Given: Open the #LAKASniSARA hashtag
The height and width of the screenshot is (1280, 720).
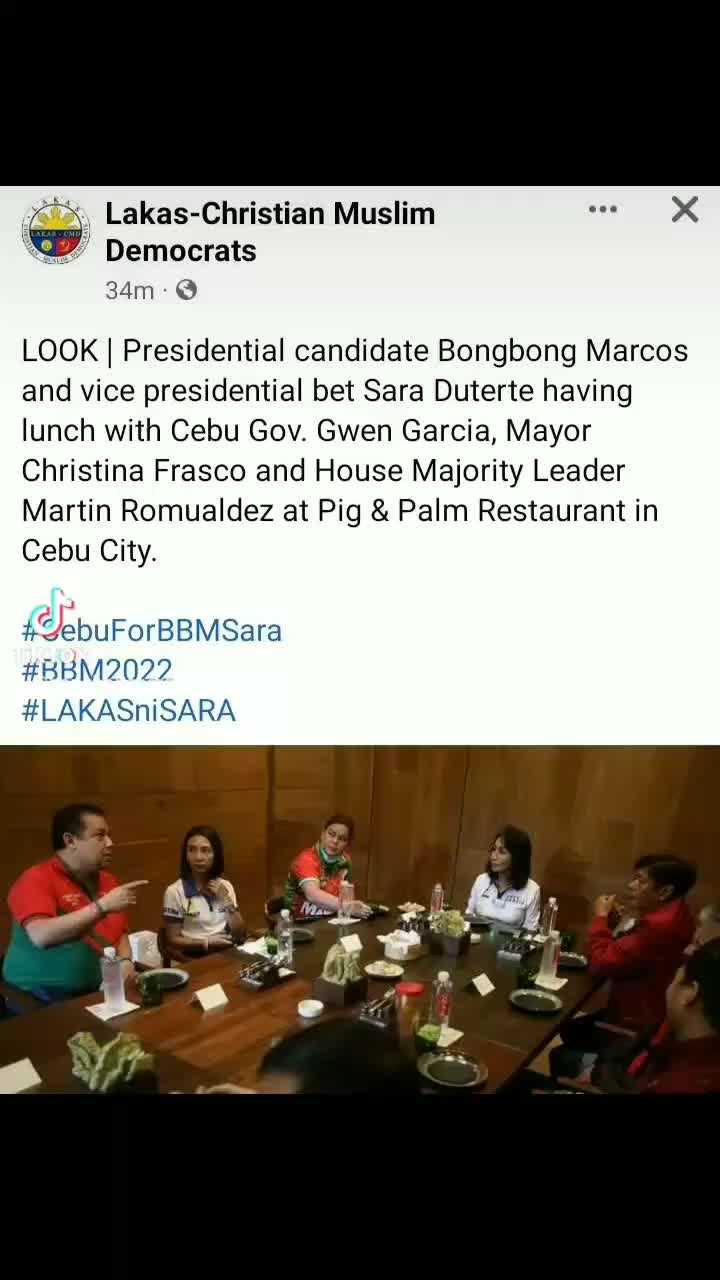Looking at the screenshot, I should [x=129, y=710].
